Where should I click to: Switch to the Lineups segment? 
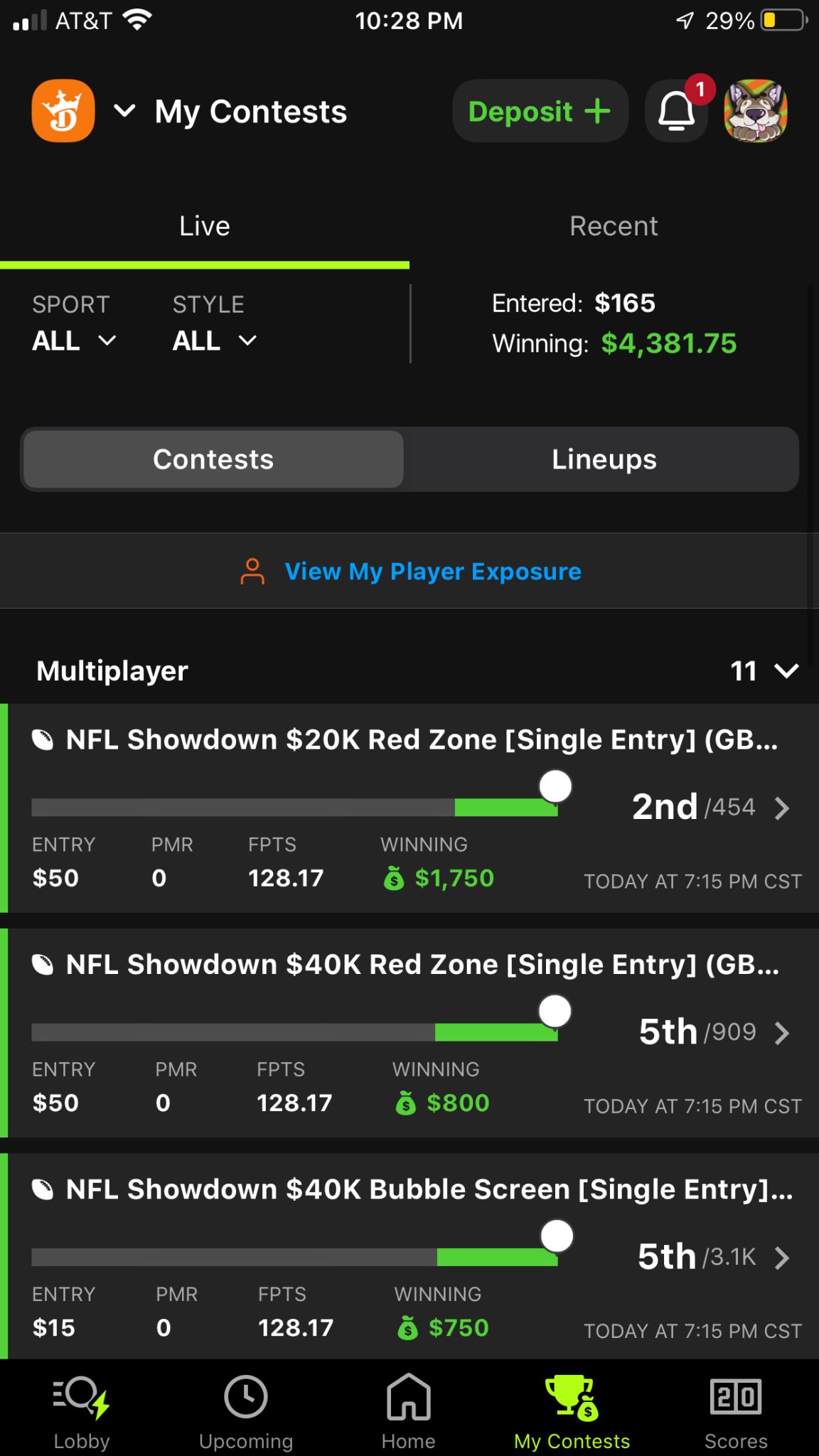tap(604, 459)
